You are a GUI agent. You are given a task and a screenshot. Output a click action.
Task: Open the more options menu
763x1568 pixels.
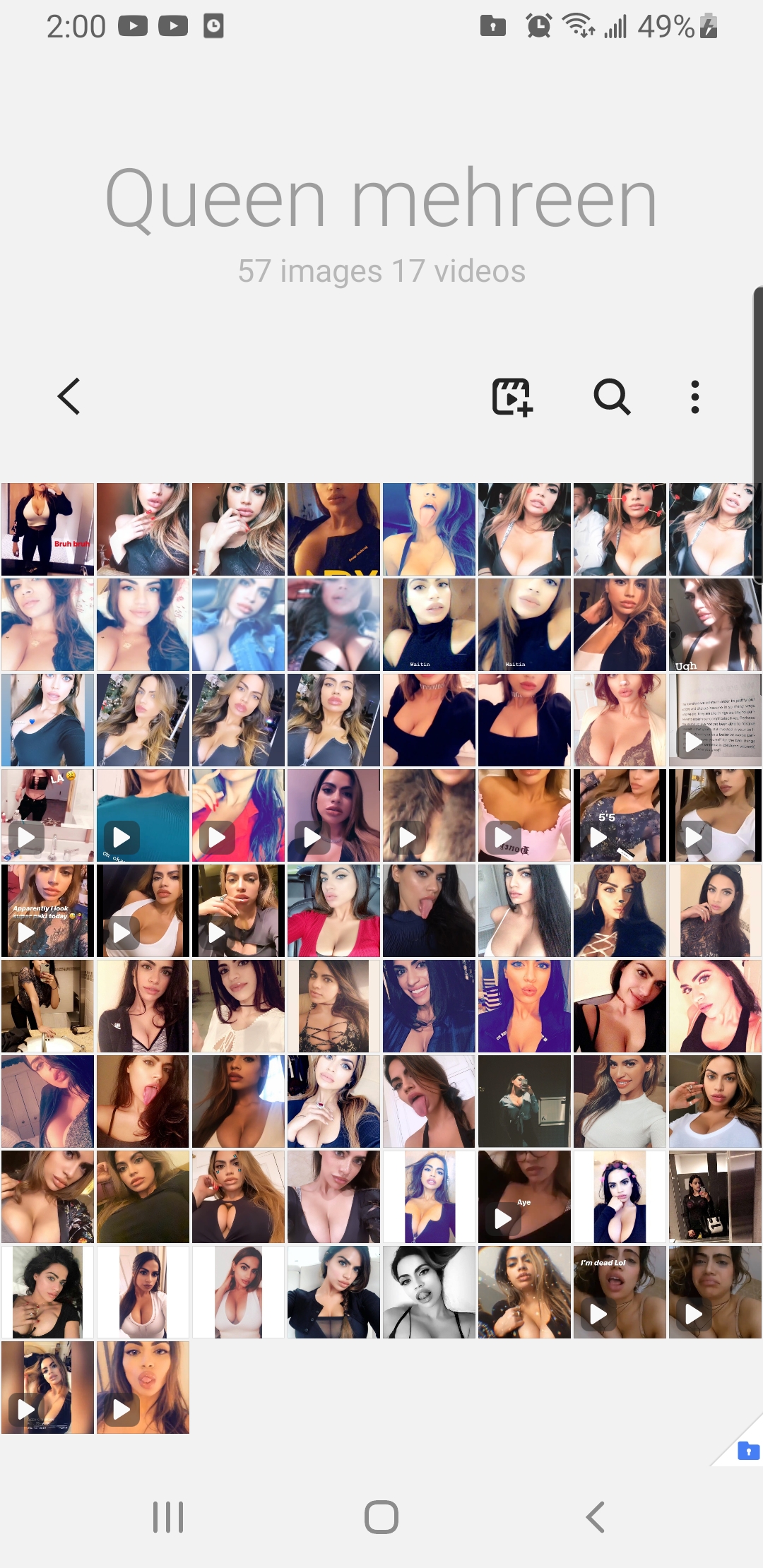(695, 396)
